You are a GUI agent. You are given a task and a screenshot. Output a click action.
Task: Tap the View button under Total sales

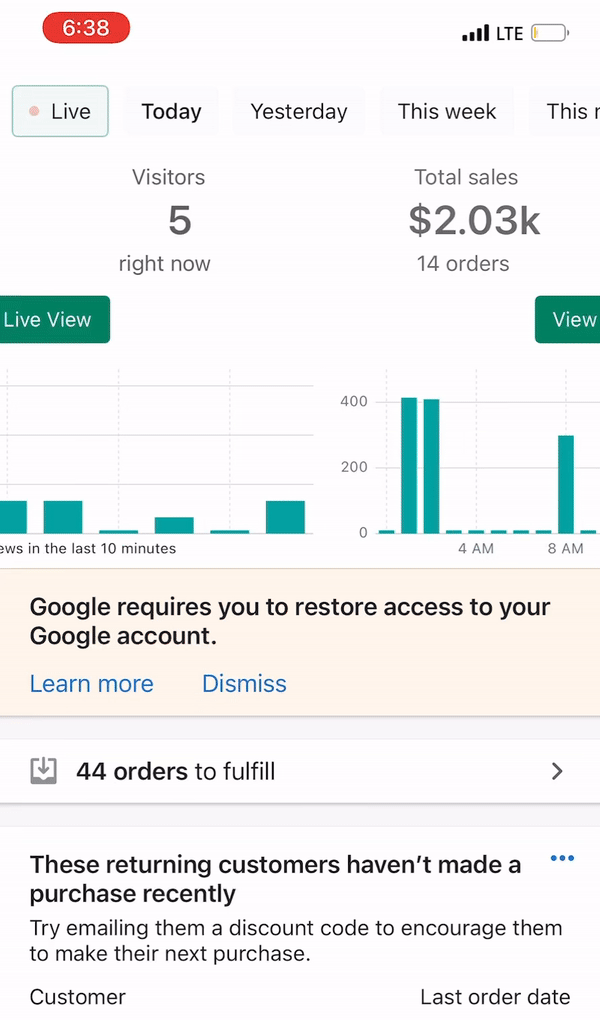pos(568,319)
